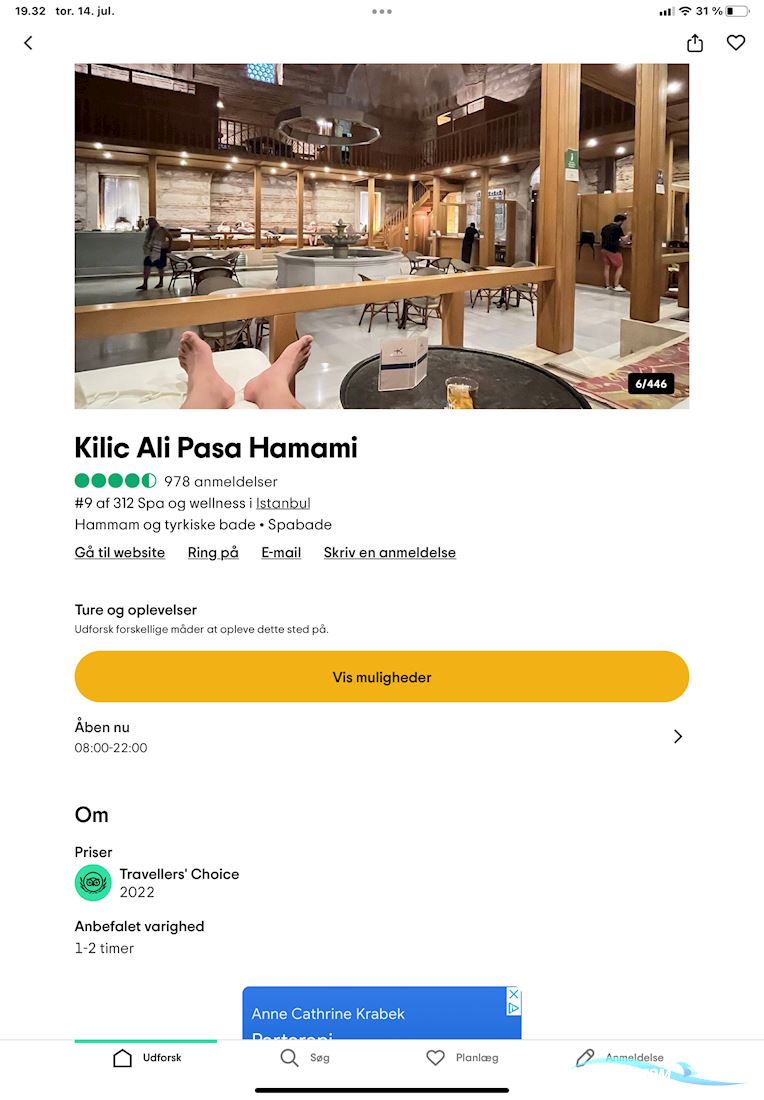Close the ad banner
The height and width of the screenshot is (1100, 764).
tap(513, 994)
